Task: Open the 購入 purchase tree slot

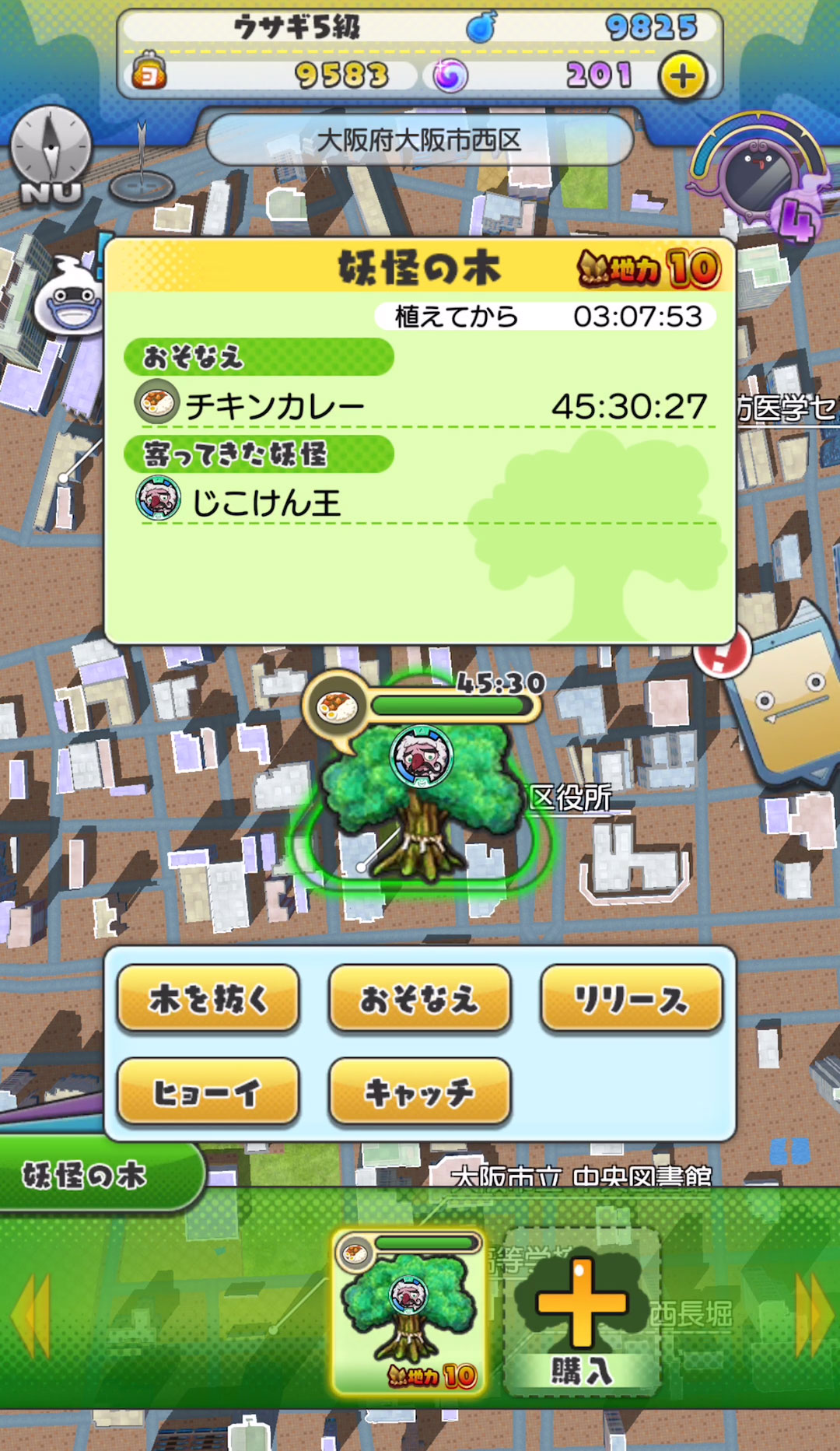Action: tap(582, 1312)
